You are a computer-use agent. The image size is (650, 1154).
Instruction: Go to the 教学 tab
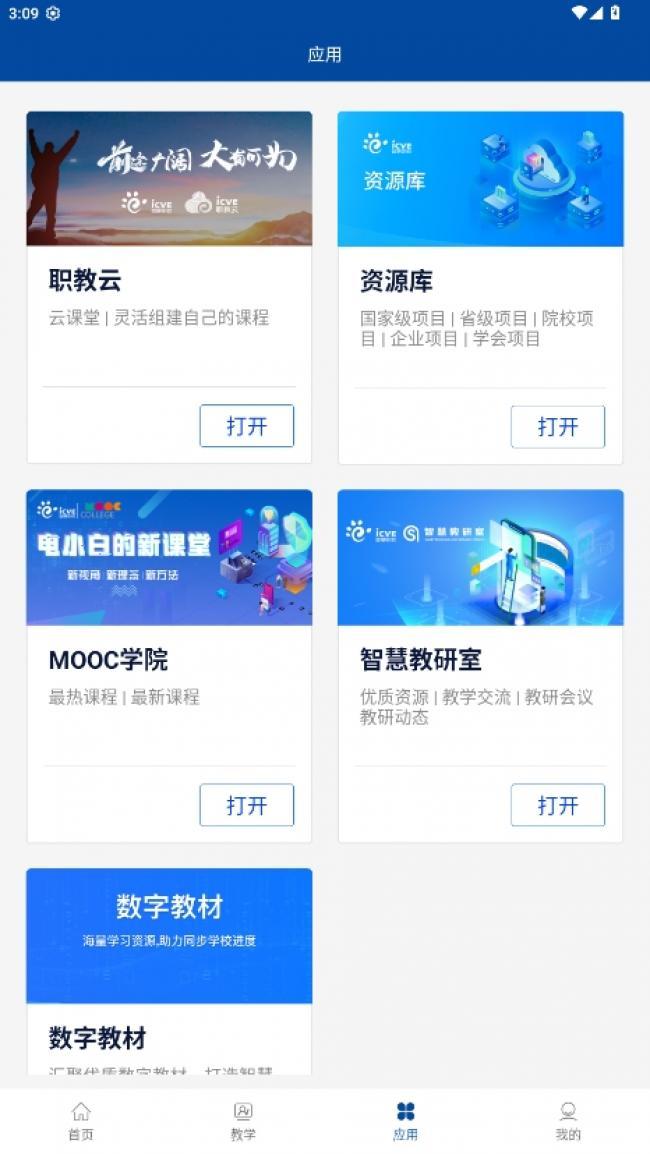point(243,1121)
